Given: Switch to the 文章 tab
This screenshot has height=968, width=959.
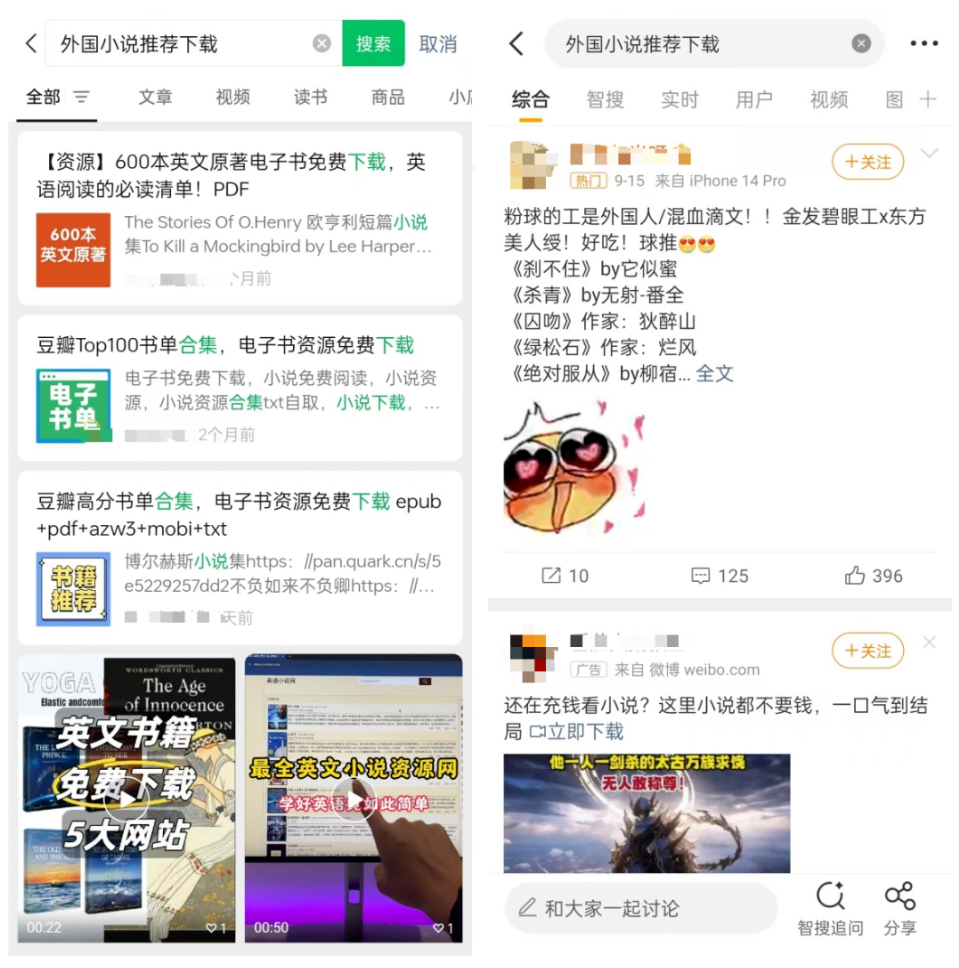Looking at the screenshot, I should click(155, 97).
